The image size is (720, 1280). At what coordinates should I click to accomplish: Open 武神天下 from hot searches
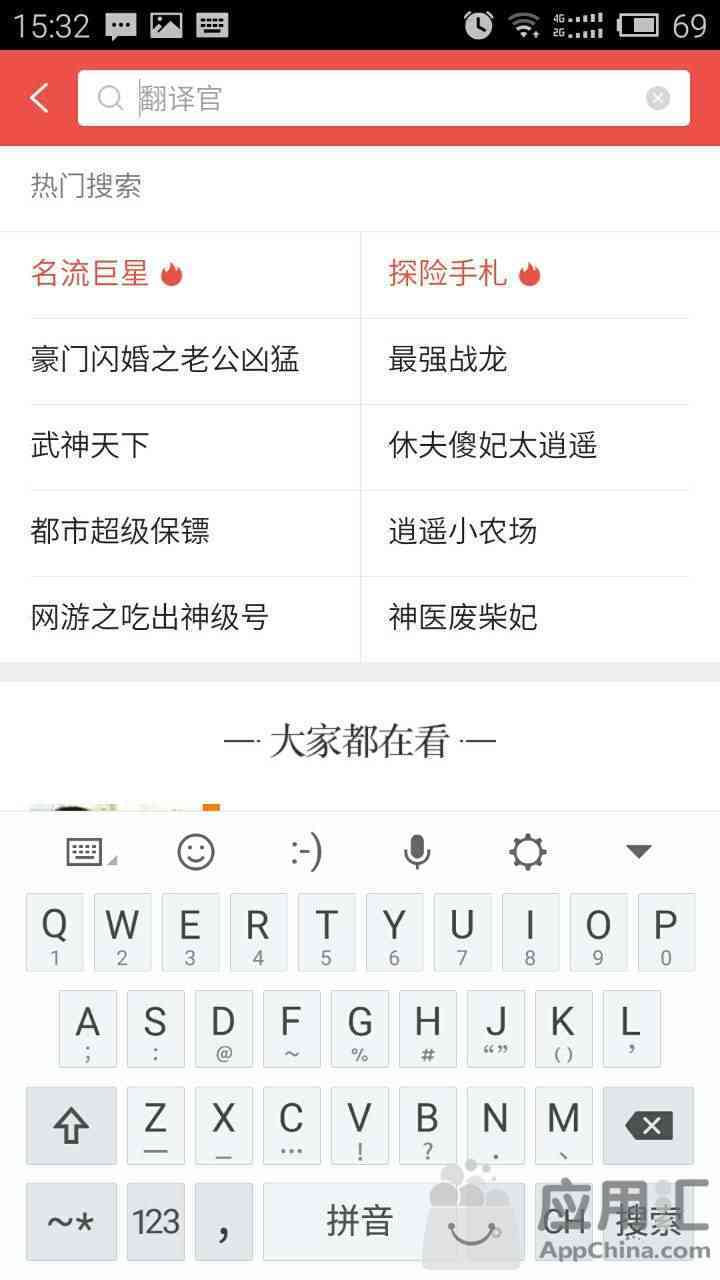(90, 446)
